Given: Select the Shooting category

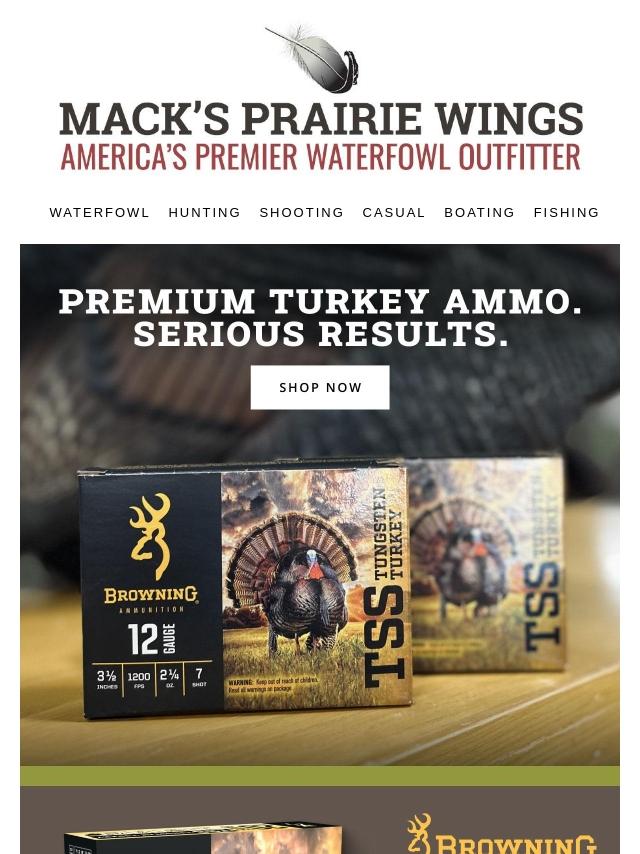Looking at the screenshot, I should pyautogui.click(x=301, y=212).
